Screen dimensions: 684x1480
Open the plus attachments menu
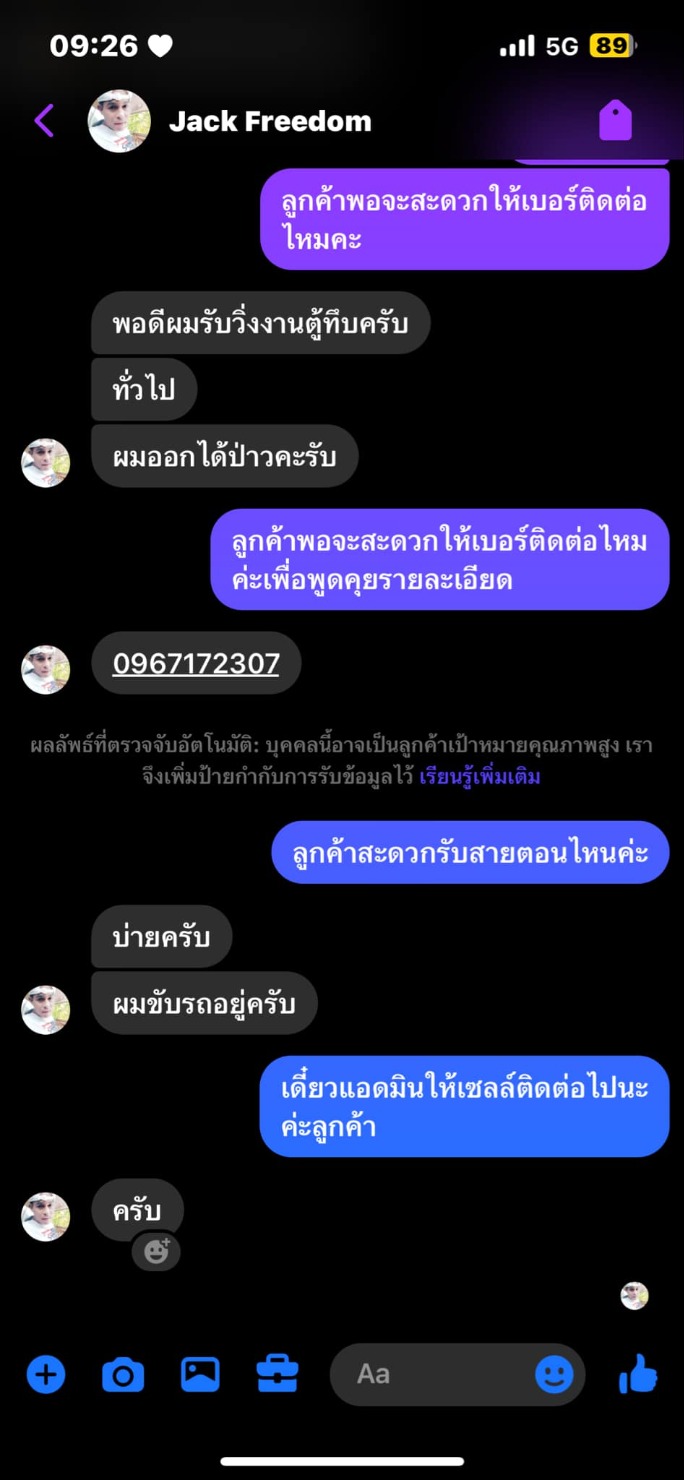[x=46, y=1374]
